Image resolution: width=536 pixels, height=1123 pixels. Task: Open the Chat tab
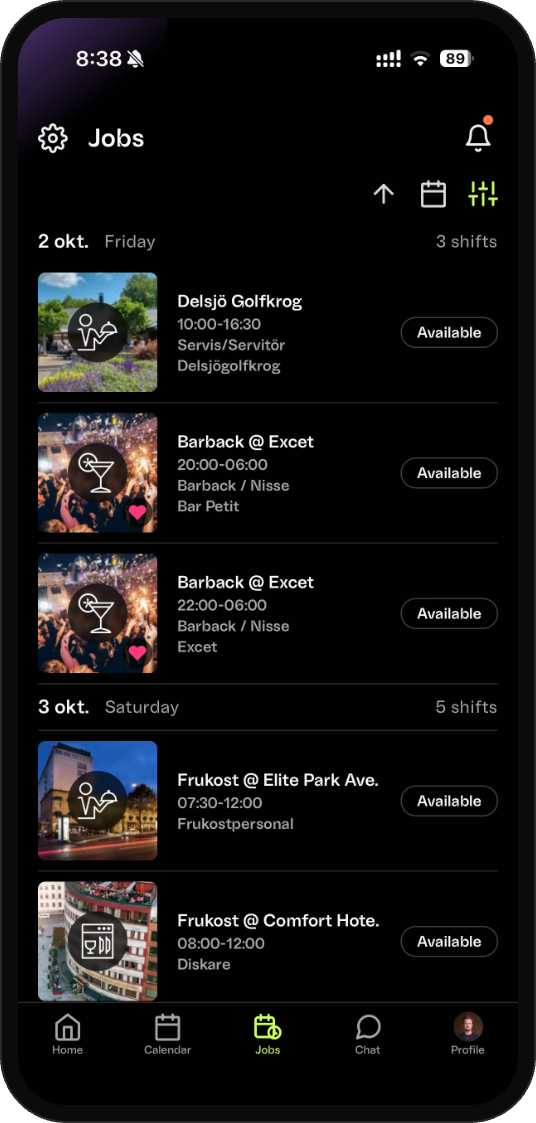368,1035
